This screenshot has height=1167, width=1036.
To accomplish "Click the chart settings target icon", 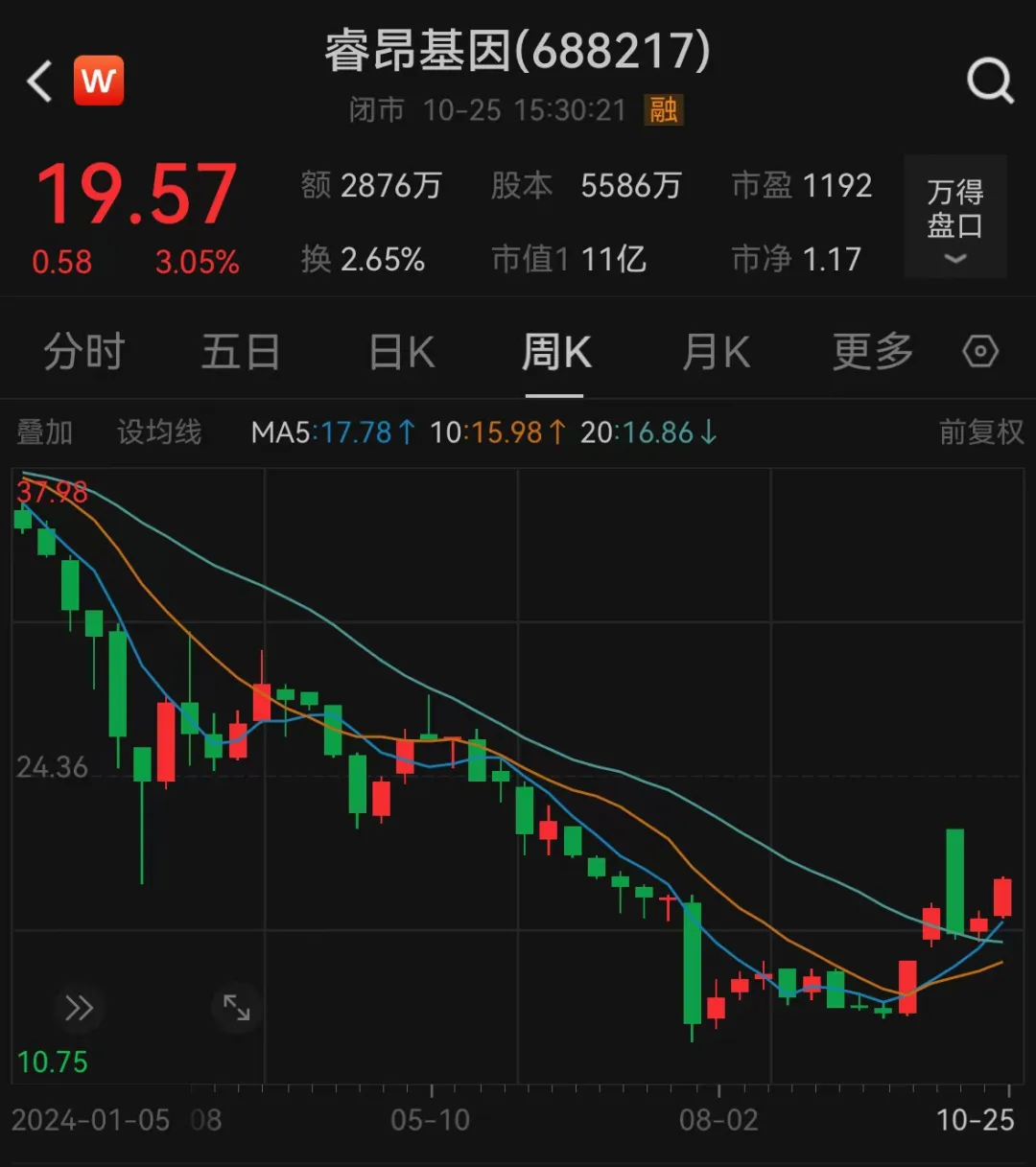I will click(x=979, y=351).
